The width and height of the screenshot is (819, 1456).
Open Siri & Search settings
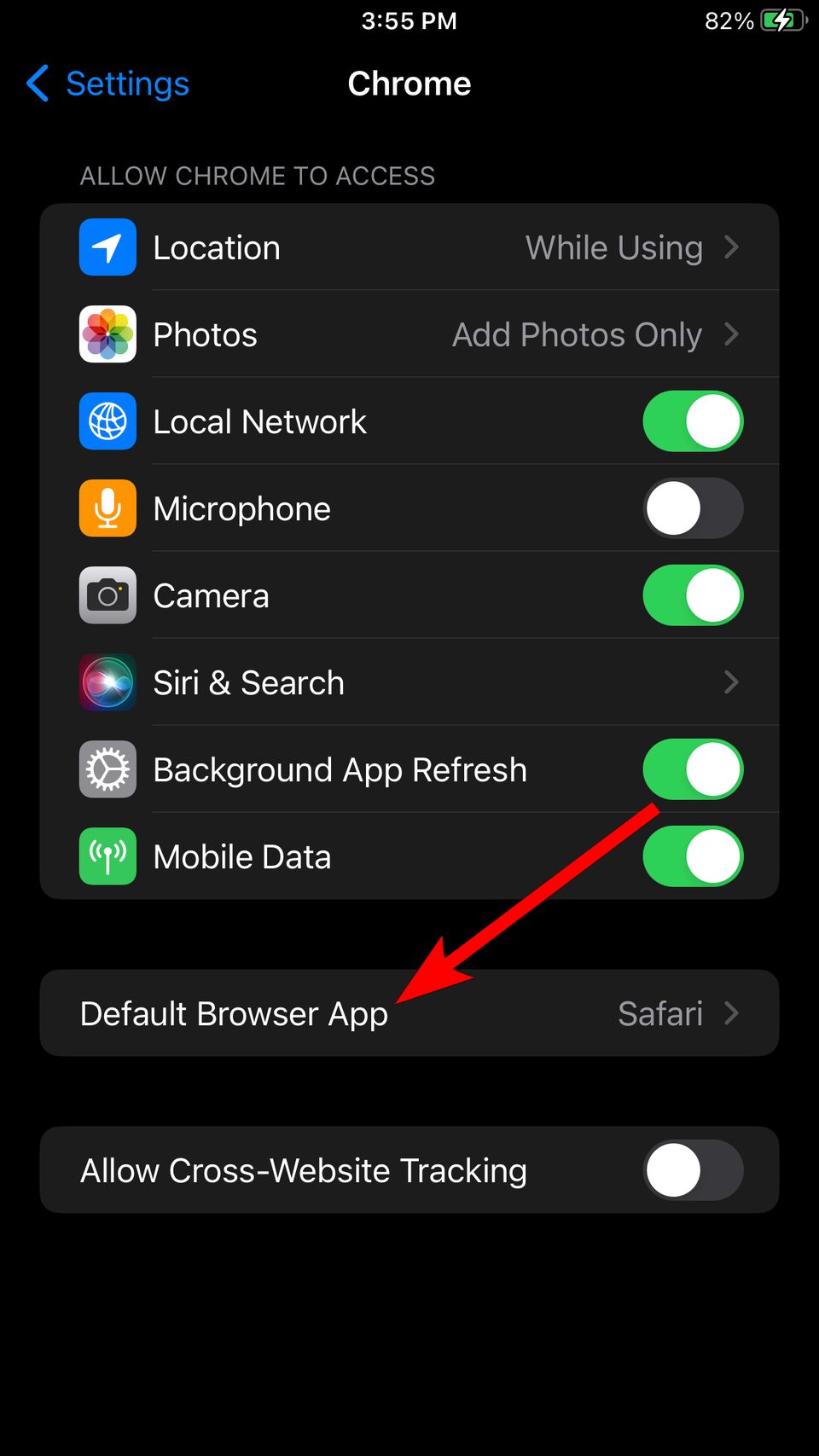click(x=409, y=683)
